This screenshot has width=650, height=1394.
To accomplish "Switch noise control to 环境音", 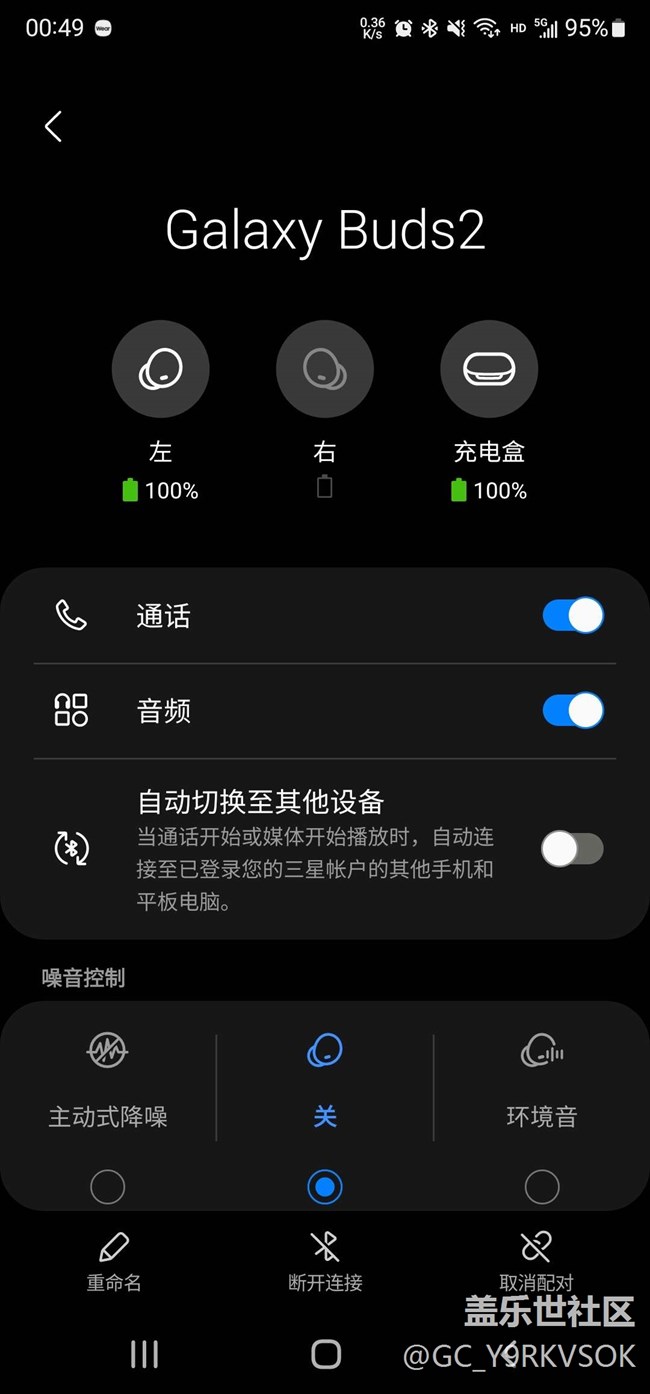I will pos(542,1187).
